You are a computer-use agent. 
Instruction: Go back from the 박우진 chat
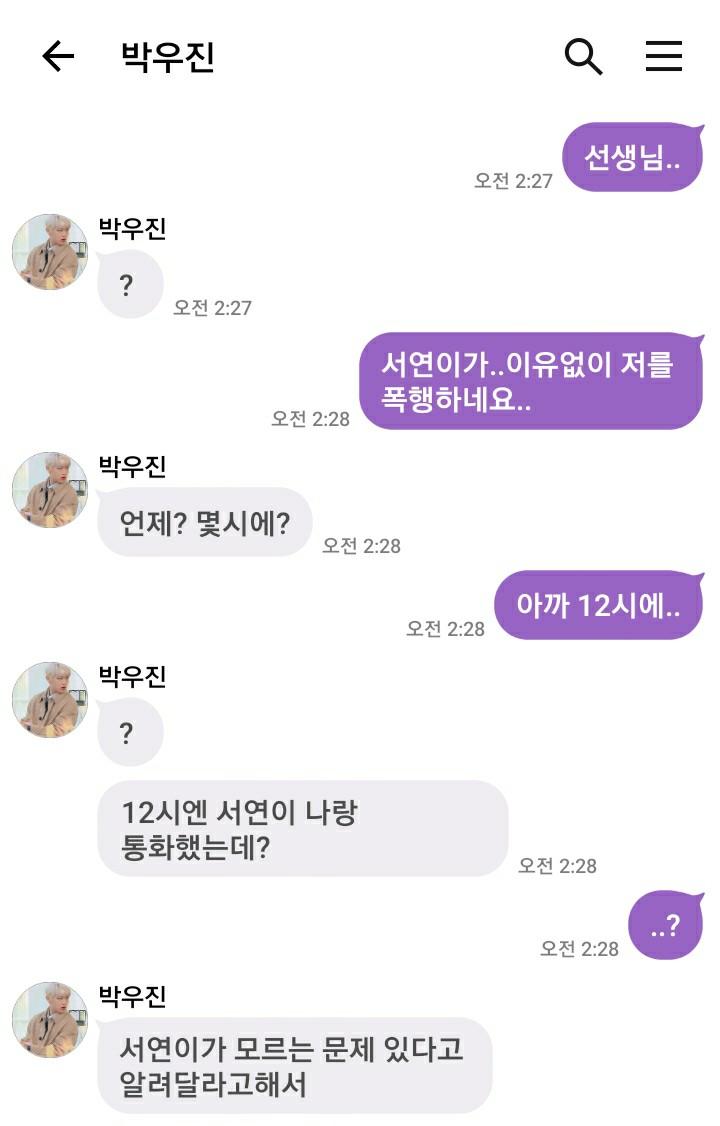[58, 57]
